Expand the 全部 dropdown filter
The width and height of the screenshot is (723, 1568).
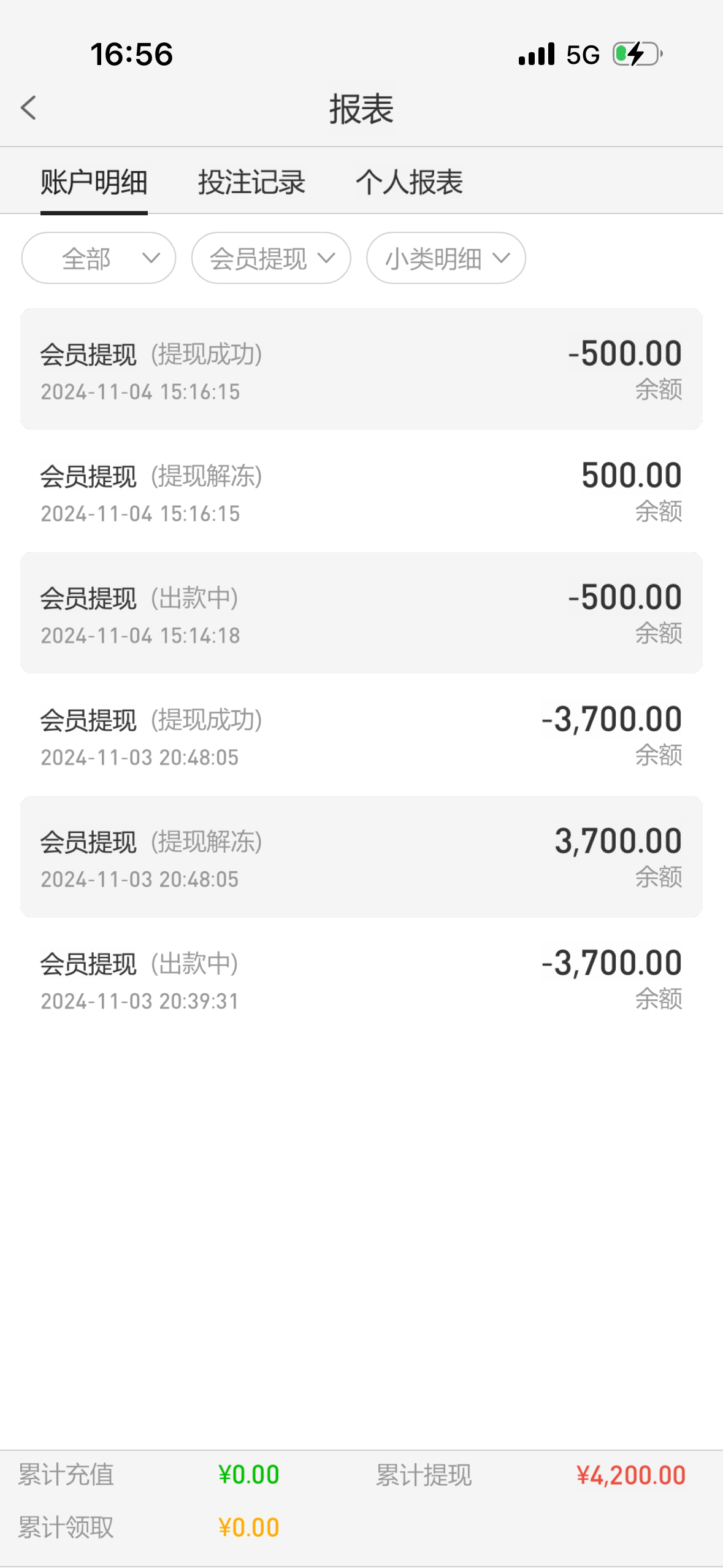[99, 258]
